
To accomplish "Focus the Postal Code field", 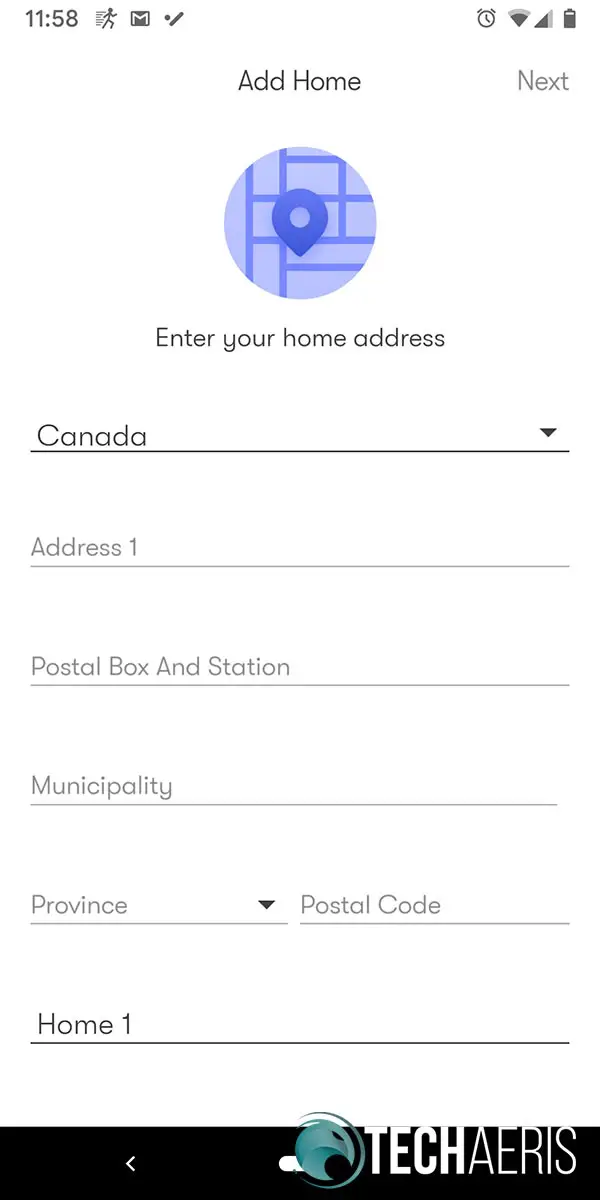I will tap(435, 905).
